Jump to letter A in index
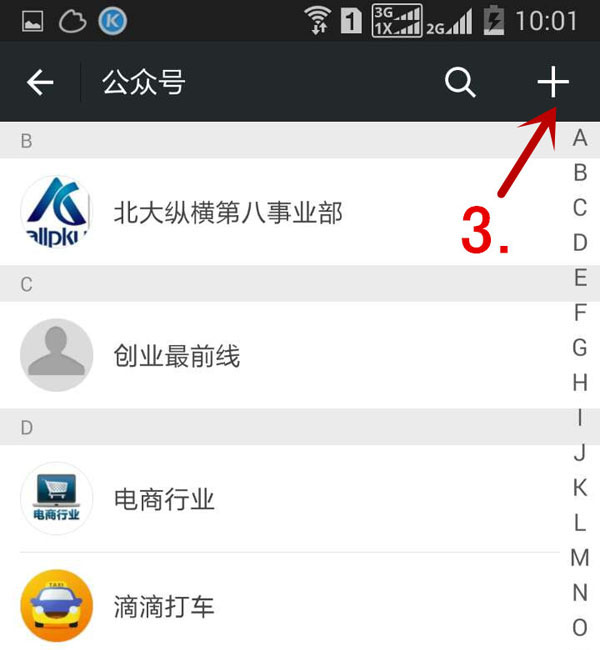This screenshot has height=650, width=600. pos(579,139)
